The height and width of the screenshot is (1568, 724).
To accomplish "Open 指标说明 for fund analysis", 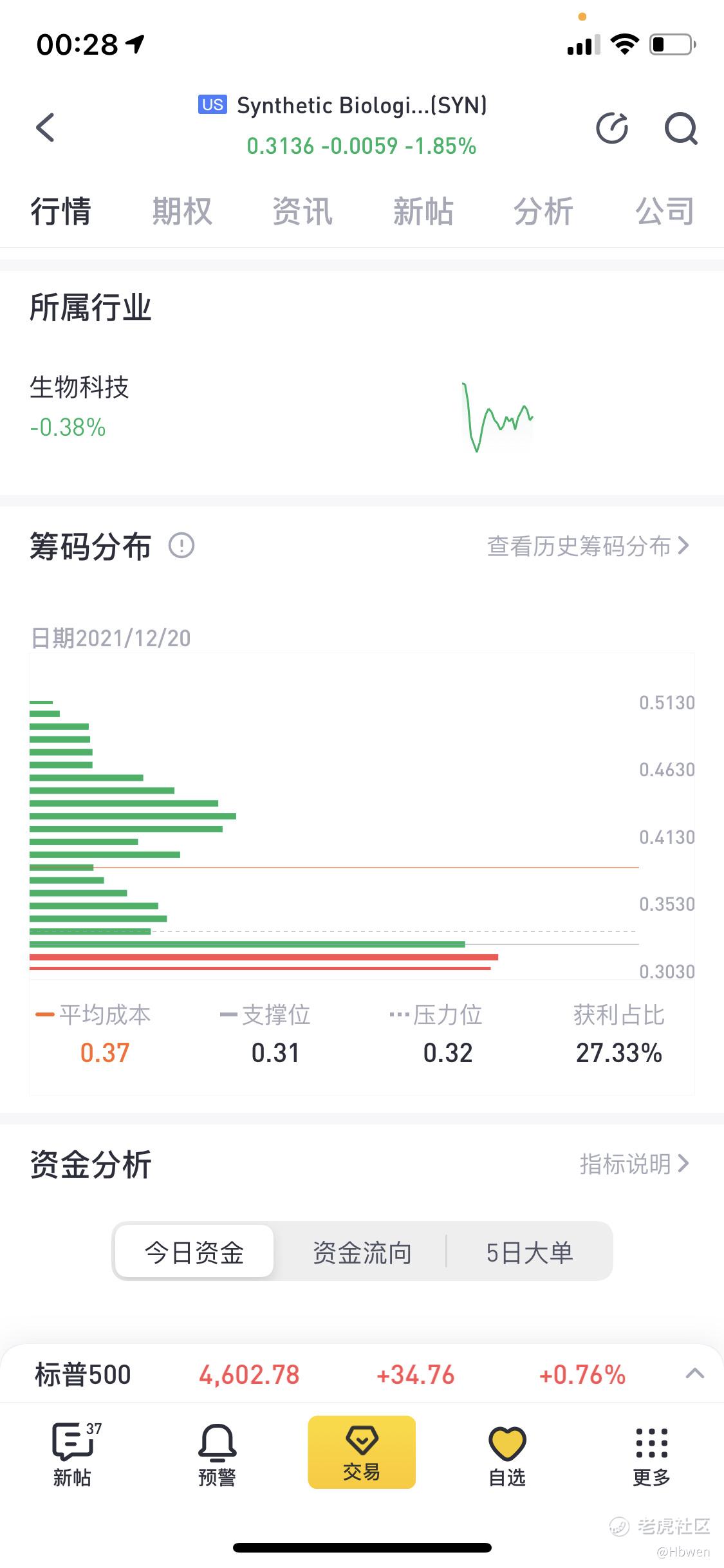I will (634, 1164).
